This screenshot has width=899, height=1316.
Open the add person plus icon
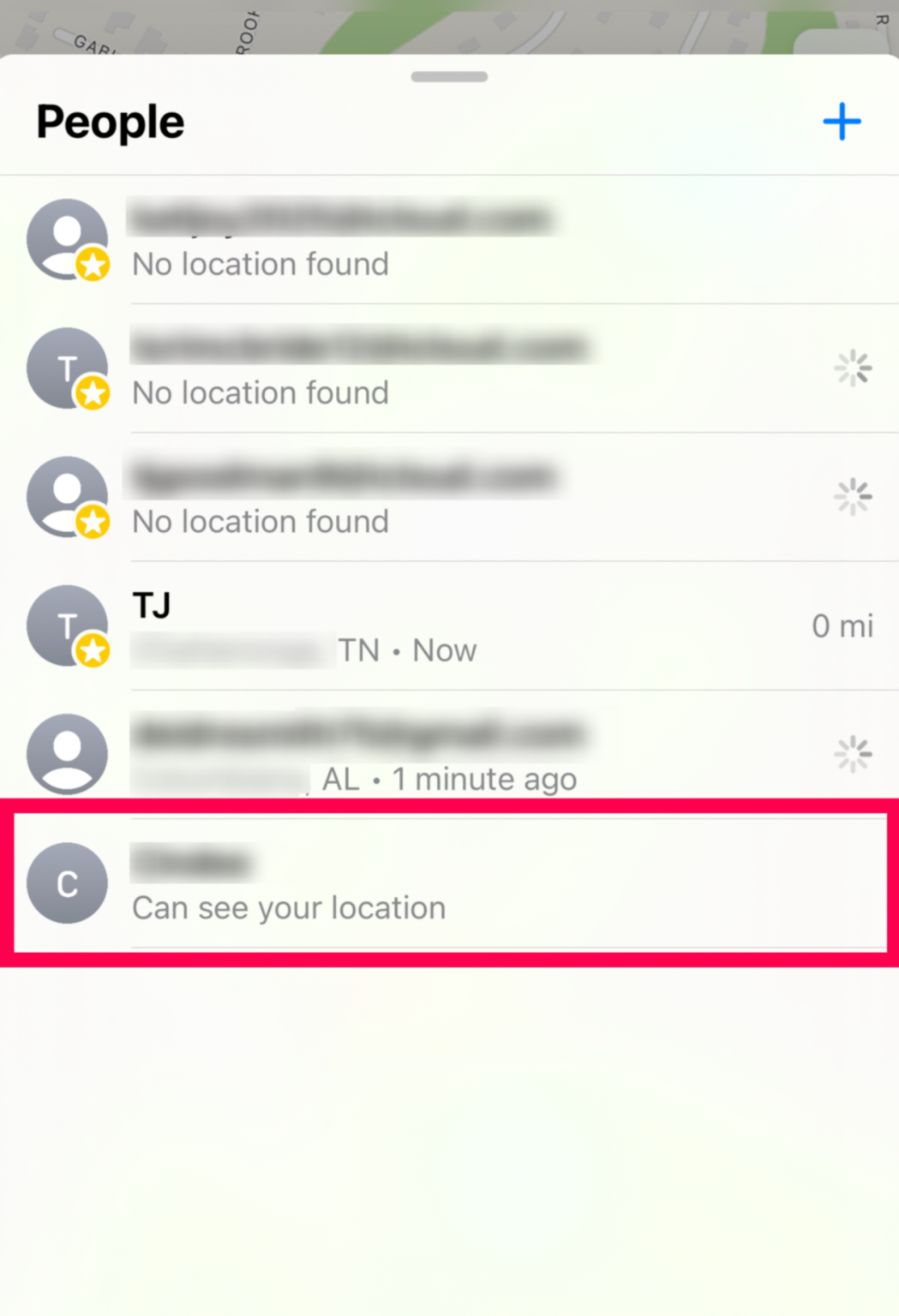pyautogui.click(x=842, y=121)
